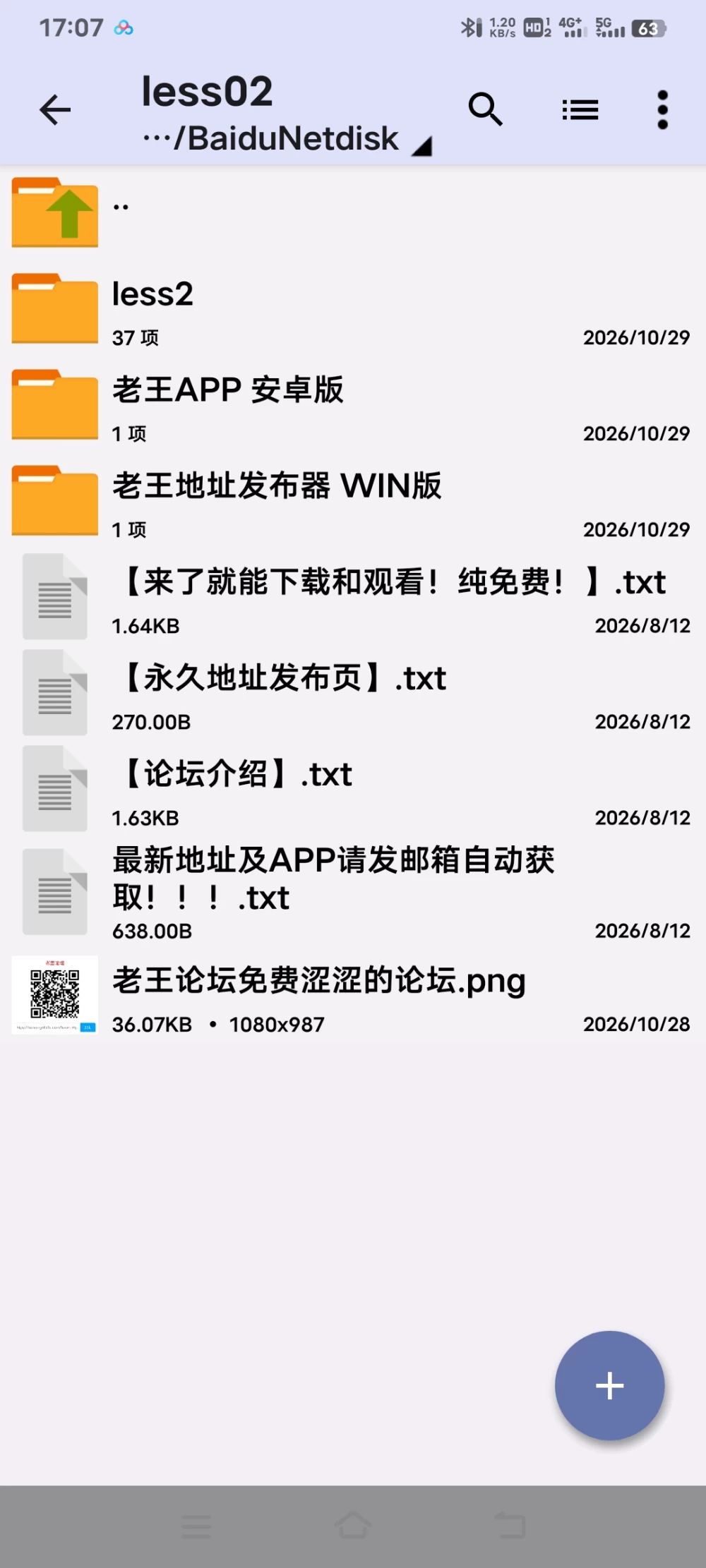
Task: Tap the system home button
Action: pyautogui.click(x=353, y=1526)
